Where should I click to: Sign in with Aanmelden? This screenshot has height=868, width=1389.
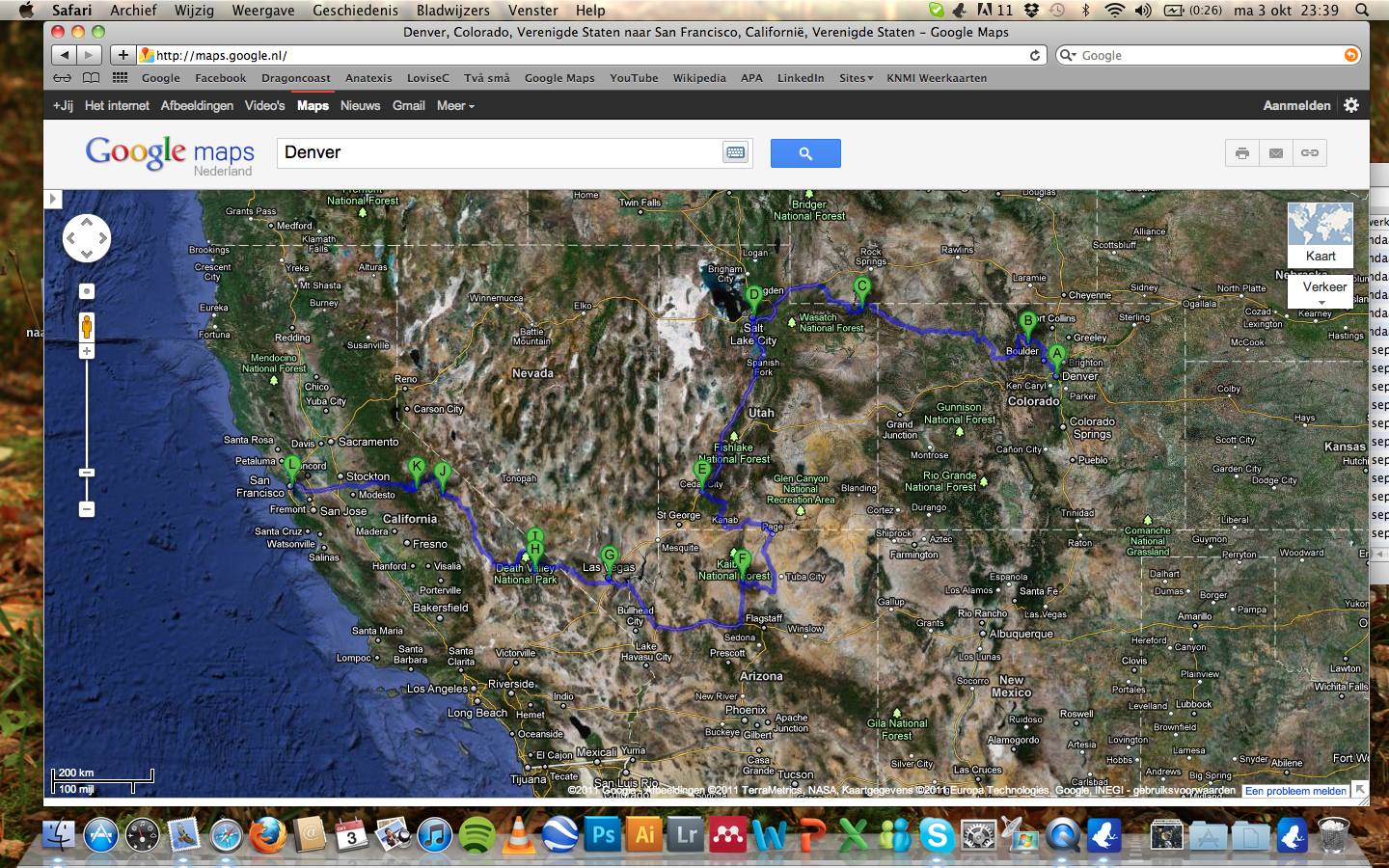pyautogui.click(x=1296, y=105)
